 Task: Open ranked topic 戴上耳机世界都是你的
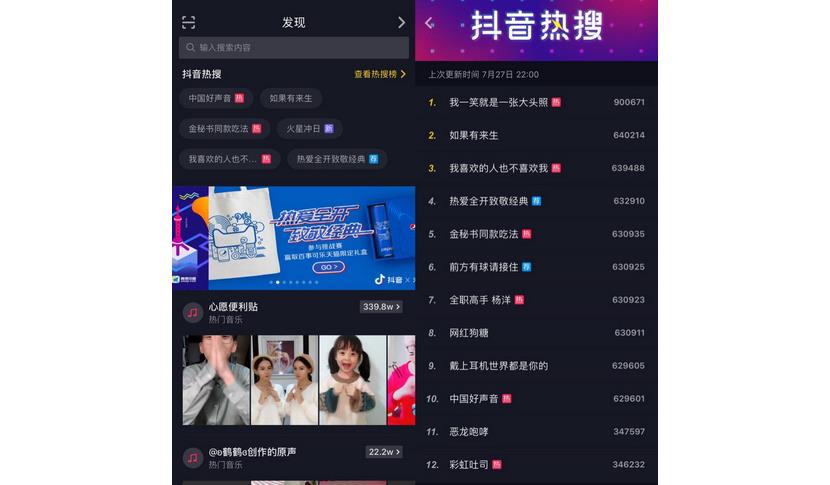click(498, 366)
